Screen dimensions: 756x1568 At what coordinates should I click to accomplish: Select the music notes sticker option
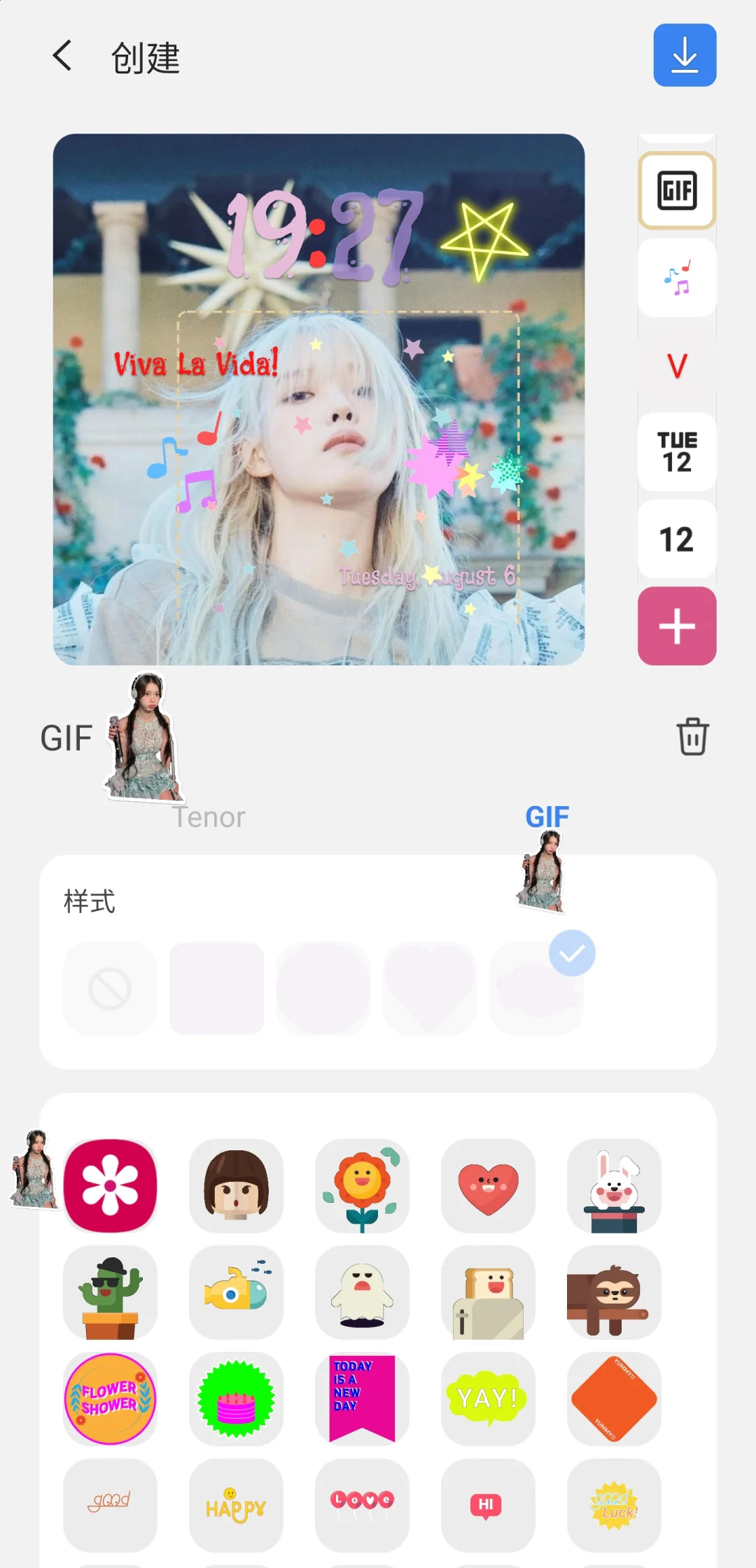tap(677, 277)
